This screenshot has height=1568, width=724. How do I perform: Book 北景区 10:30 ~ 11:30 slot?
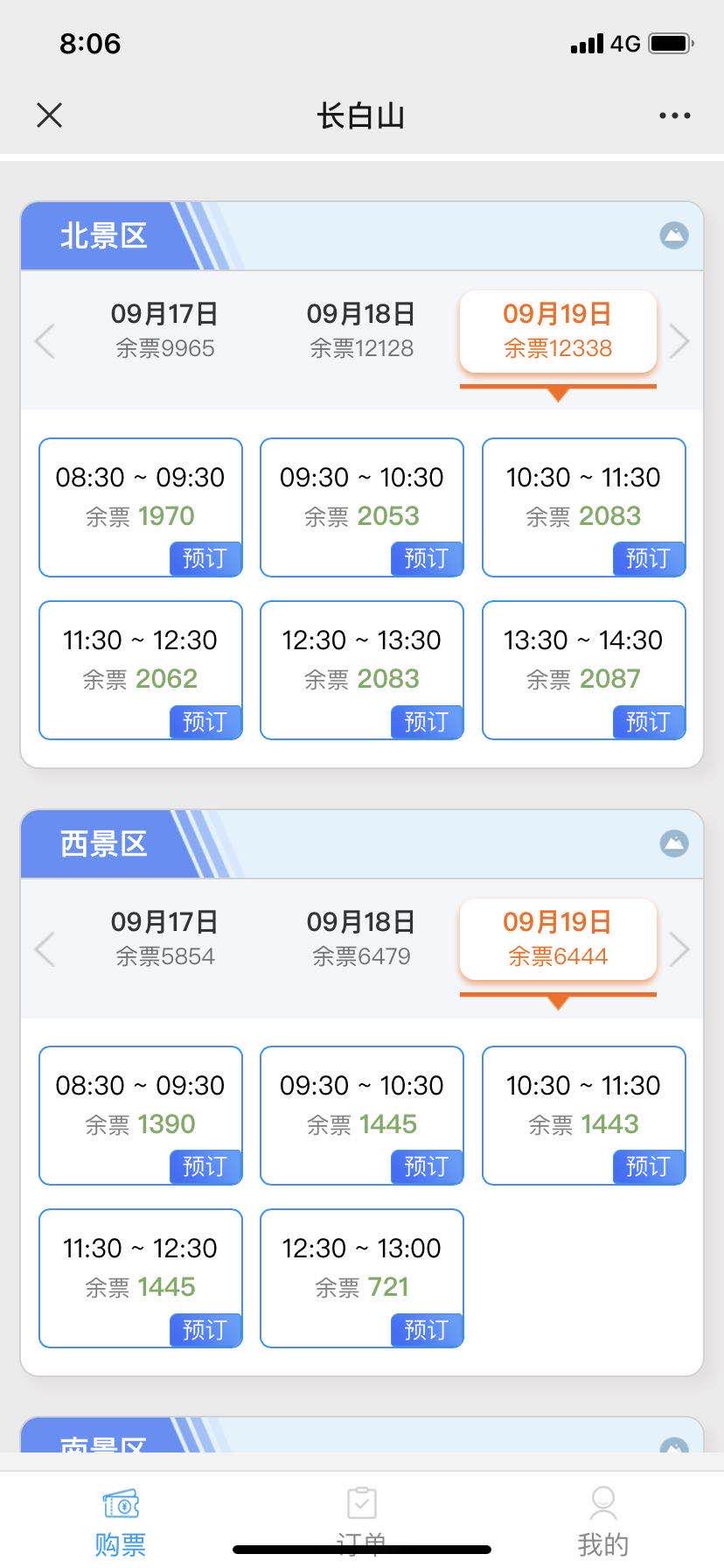coord(648,558)
